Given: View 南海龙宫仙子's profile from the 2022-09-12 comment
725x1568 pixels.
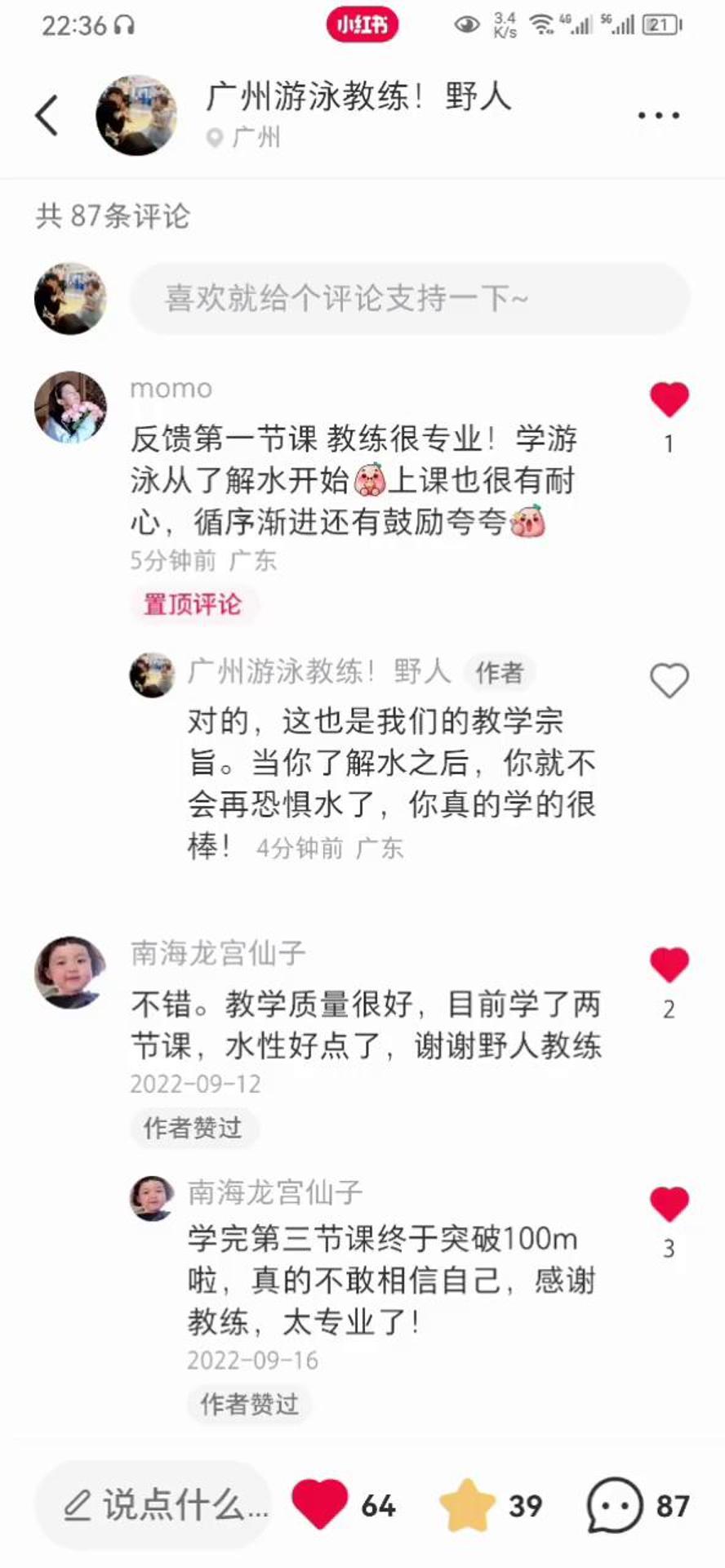Looking at the screenshot, I should pos(70,972).
